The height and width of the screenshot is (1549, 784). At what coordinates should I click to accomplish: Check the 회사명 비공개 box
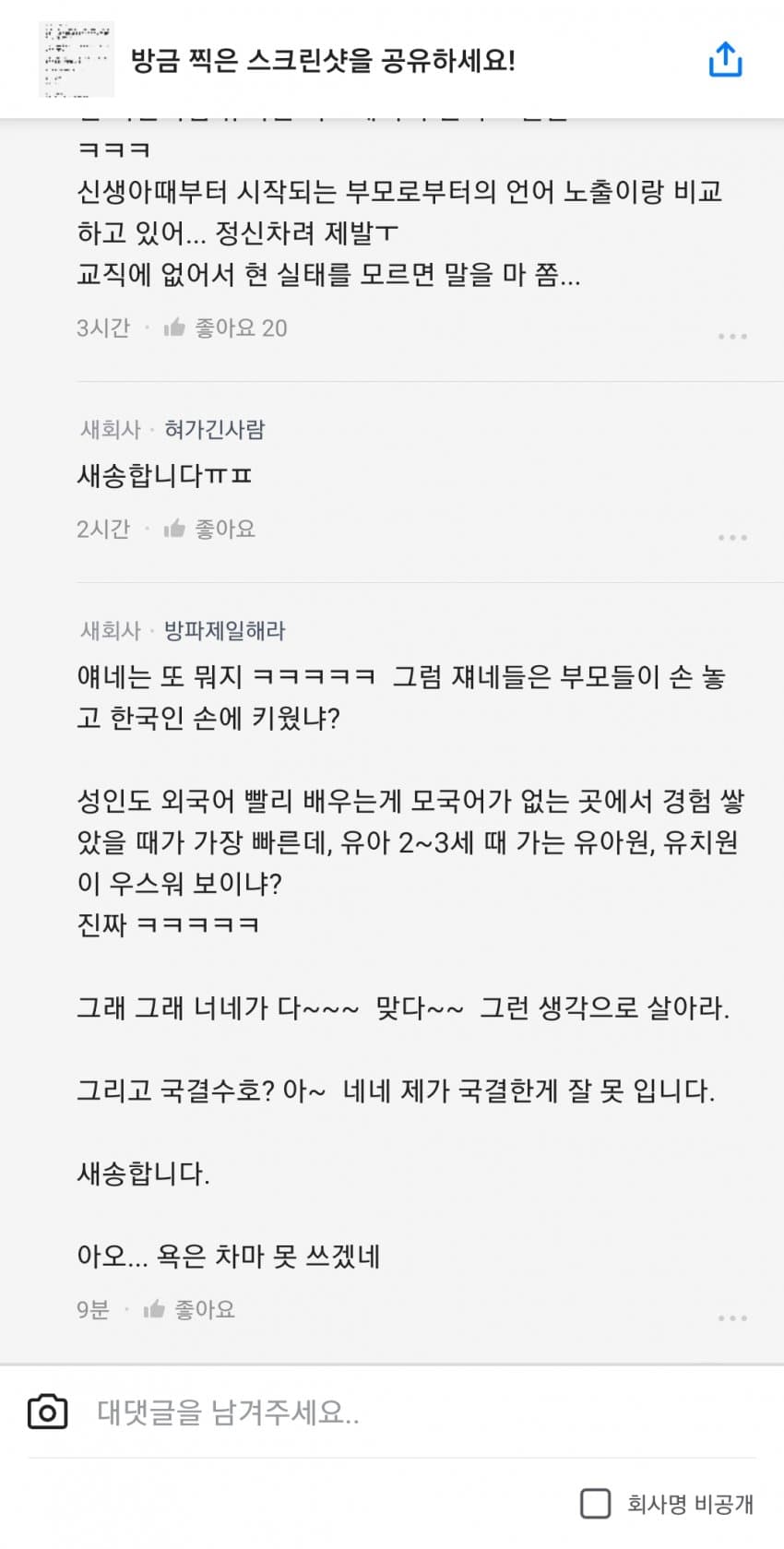pyautogui.click(x=596, y=1504)
